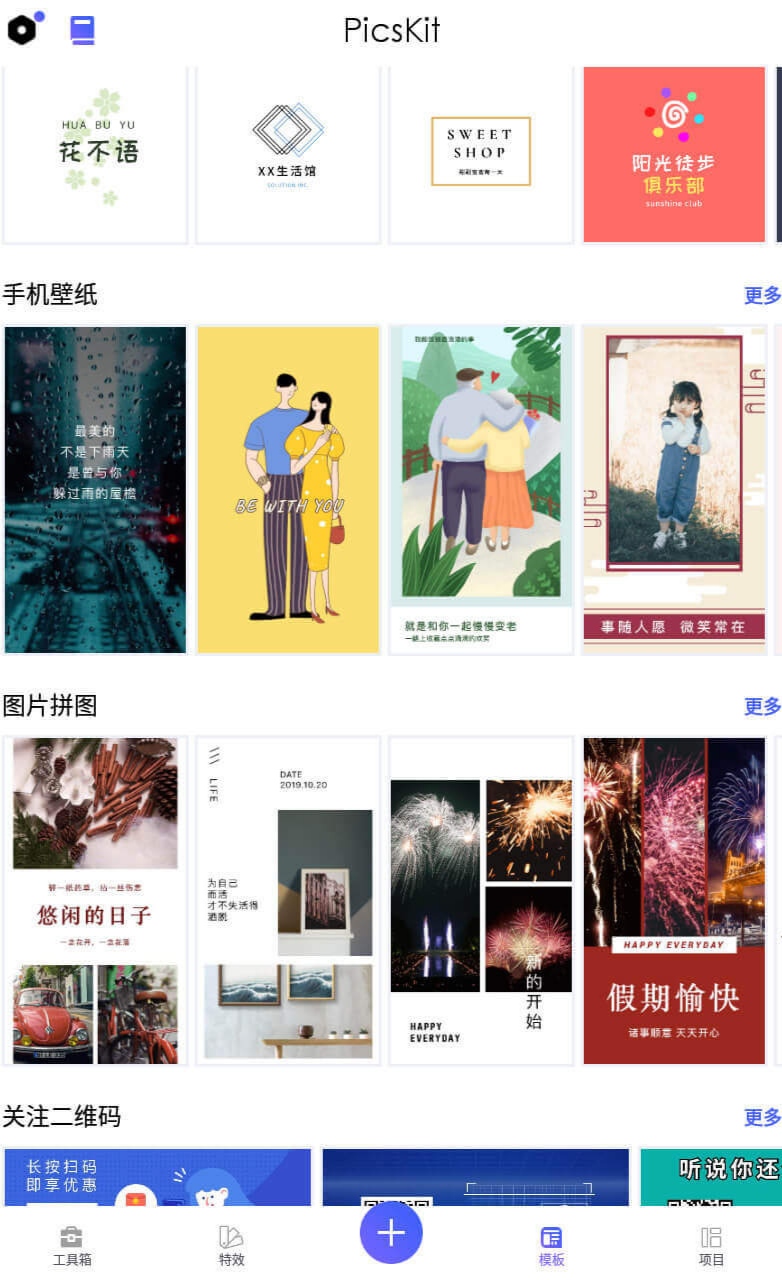Image resolution: width=782 pixels, height=1280 pixels.
Task: Select the BE WITH YOU wallpaper
Action: point(288,490)
